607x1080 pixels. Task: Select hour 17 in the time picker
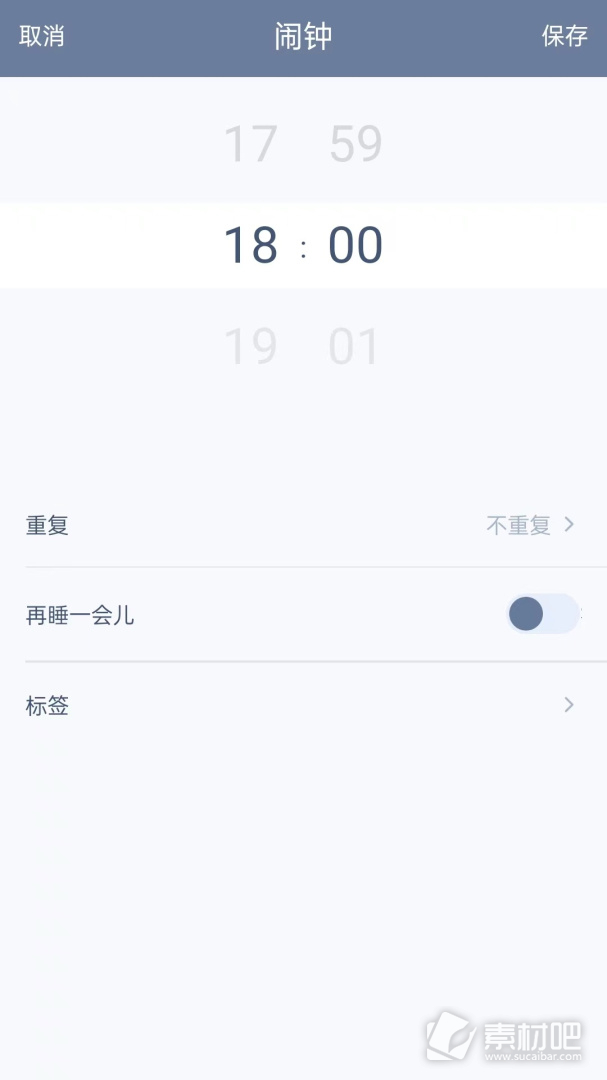coord(251,144)
